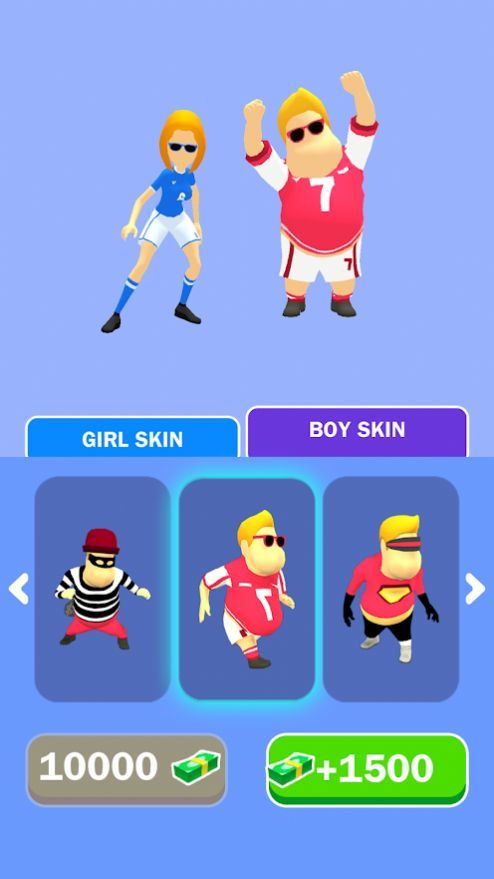Viewport: 494px width, 879px height.
Task: Buy skin for 10000 cash
Action: point(127,769)
